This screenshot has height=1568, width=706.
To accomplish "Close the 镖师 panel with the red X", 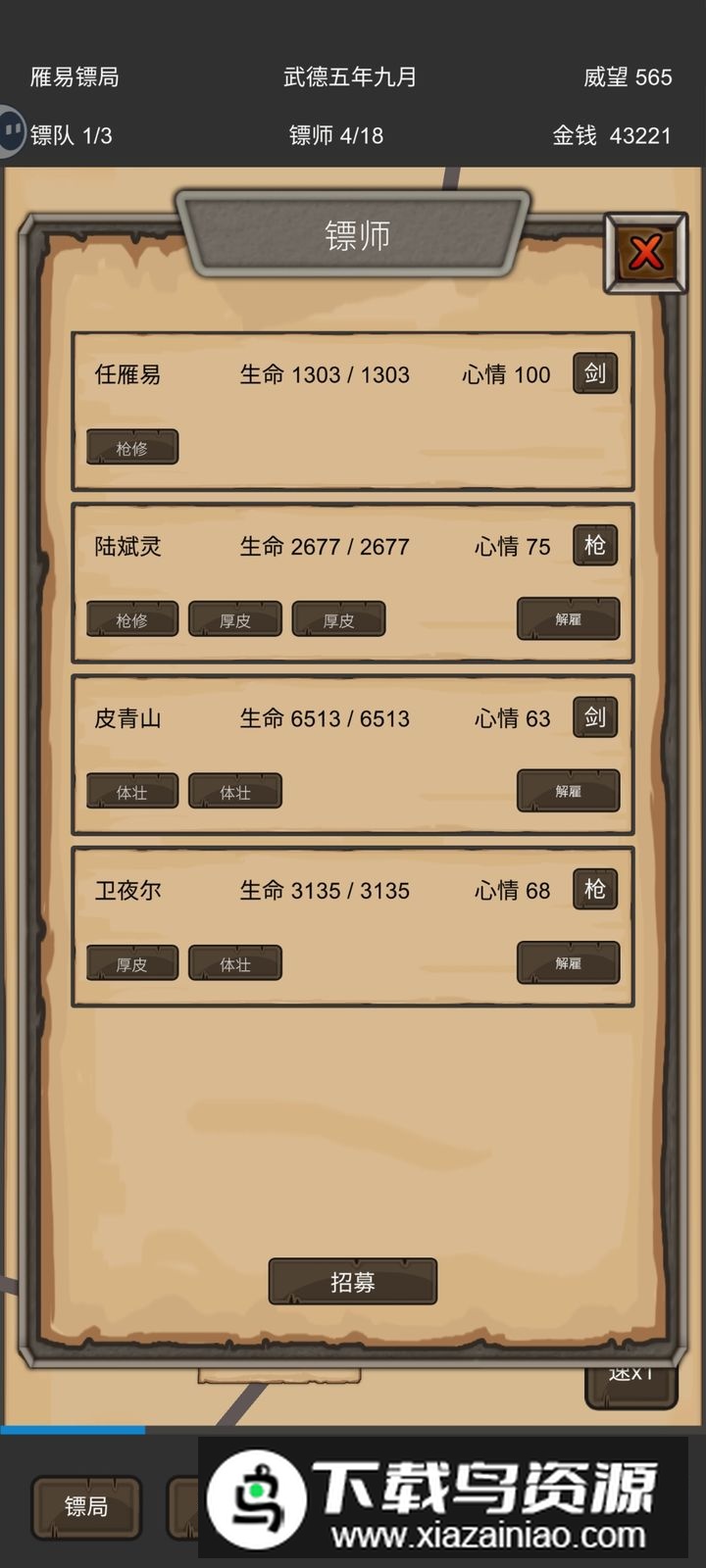I will coord(644,253).
